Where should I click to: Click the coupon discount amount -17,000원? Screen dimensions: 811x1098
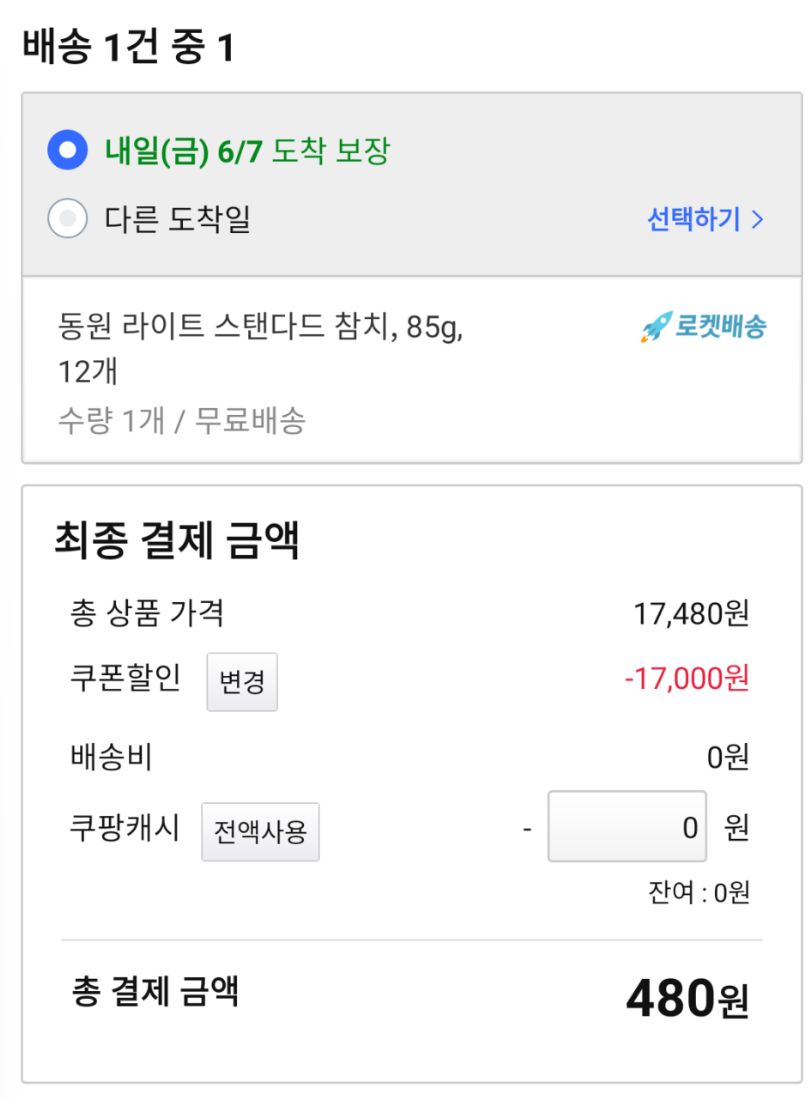tap(689, 678)
